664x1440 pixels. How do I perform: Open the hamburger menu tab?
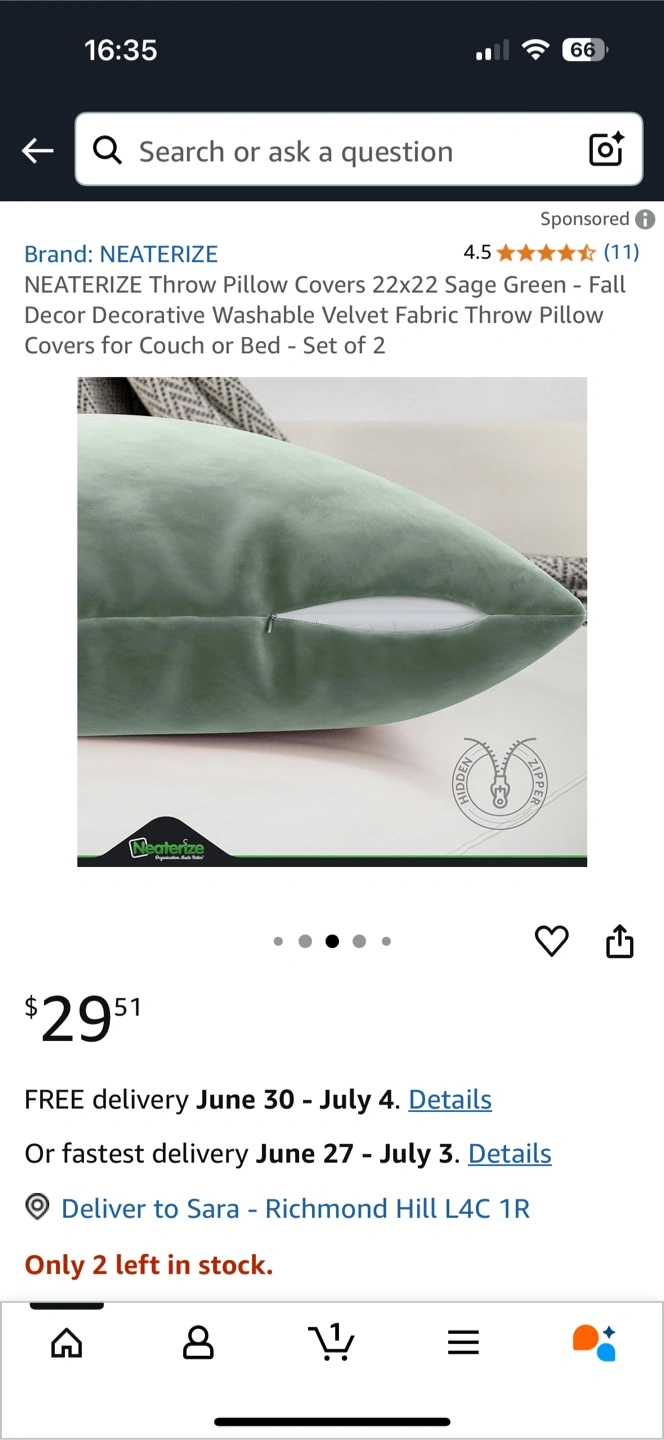(463, 1342)
